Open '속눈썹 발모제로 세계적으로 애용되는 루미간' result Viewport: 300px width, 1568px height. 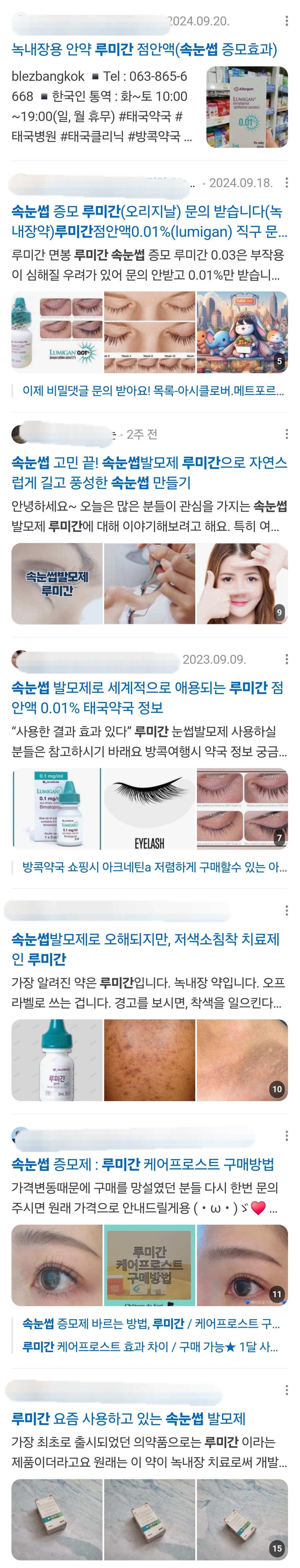[147, 698]
